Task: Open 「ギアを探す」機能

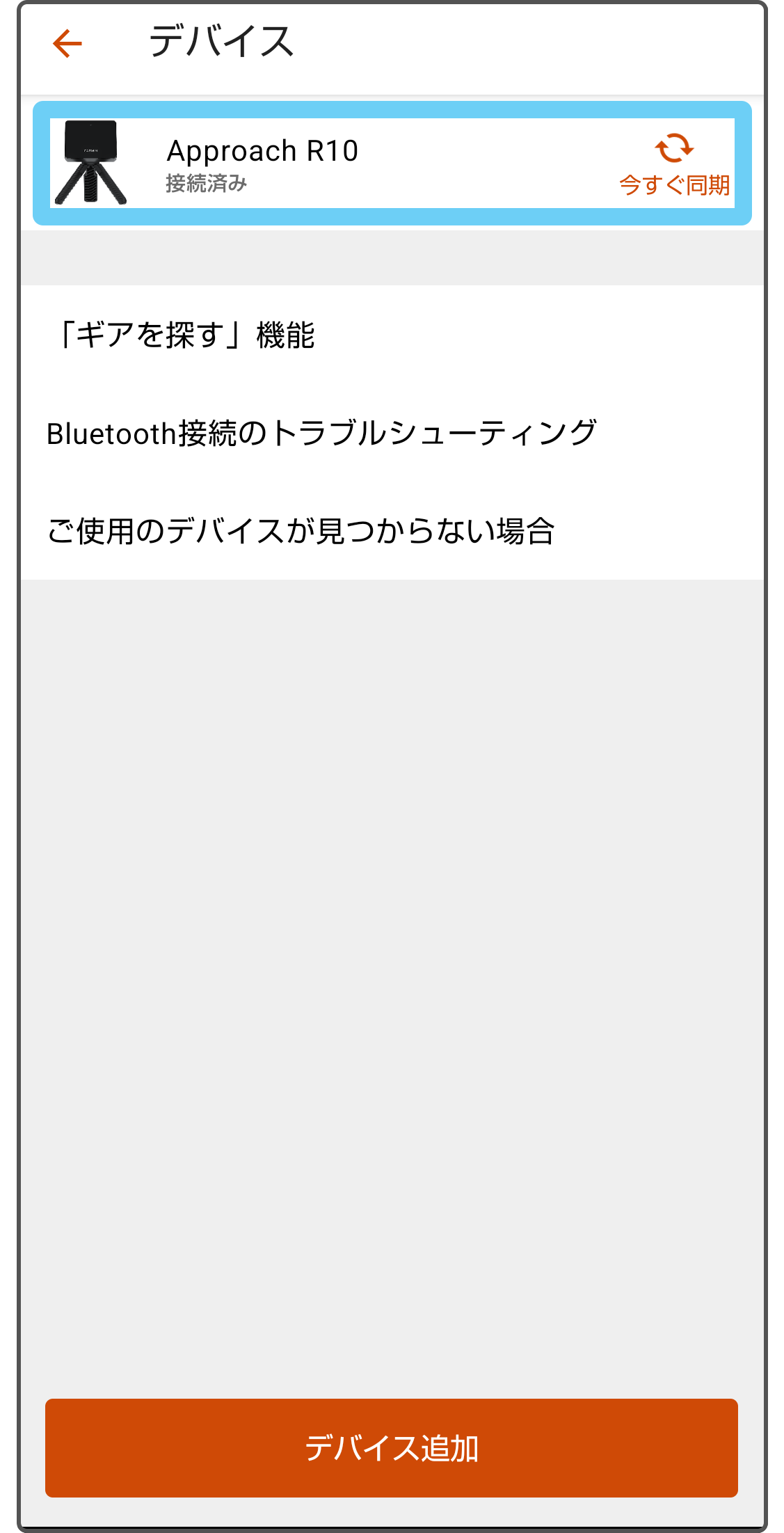Action: pyautogui.click(x=182, y=335)
